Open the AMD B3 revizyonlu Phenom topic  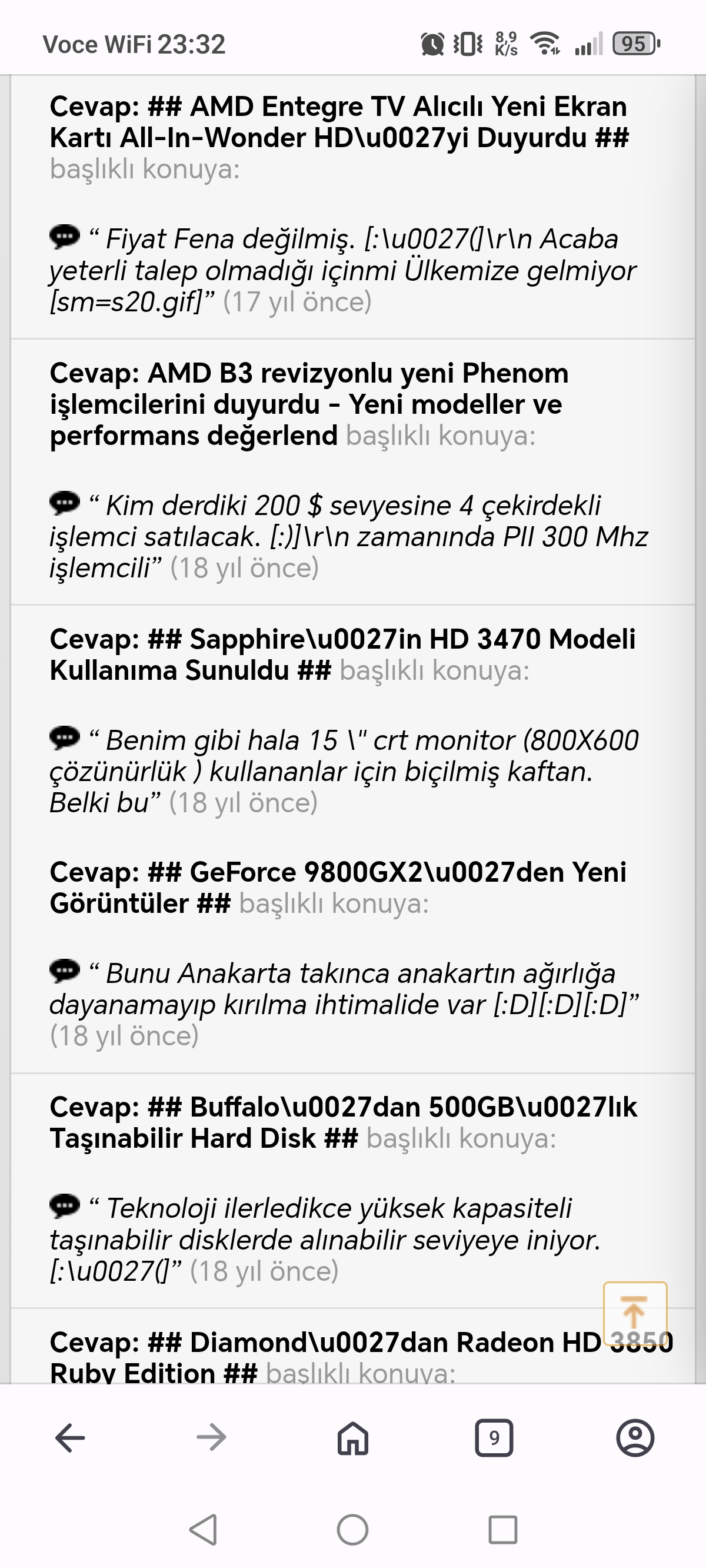coord(308,404)
